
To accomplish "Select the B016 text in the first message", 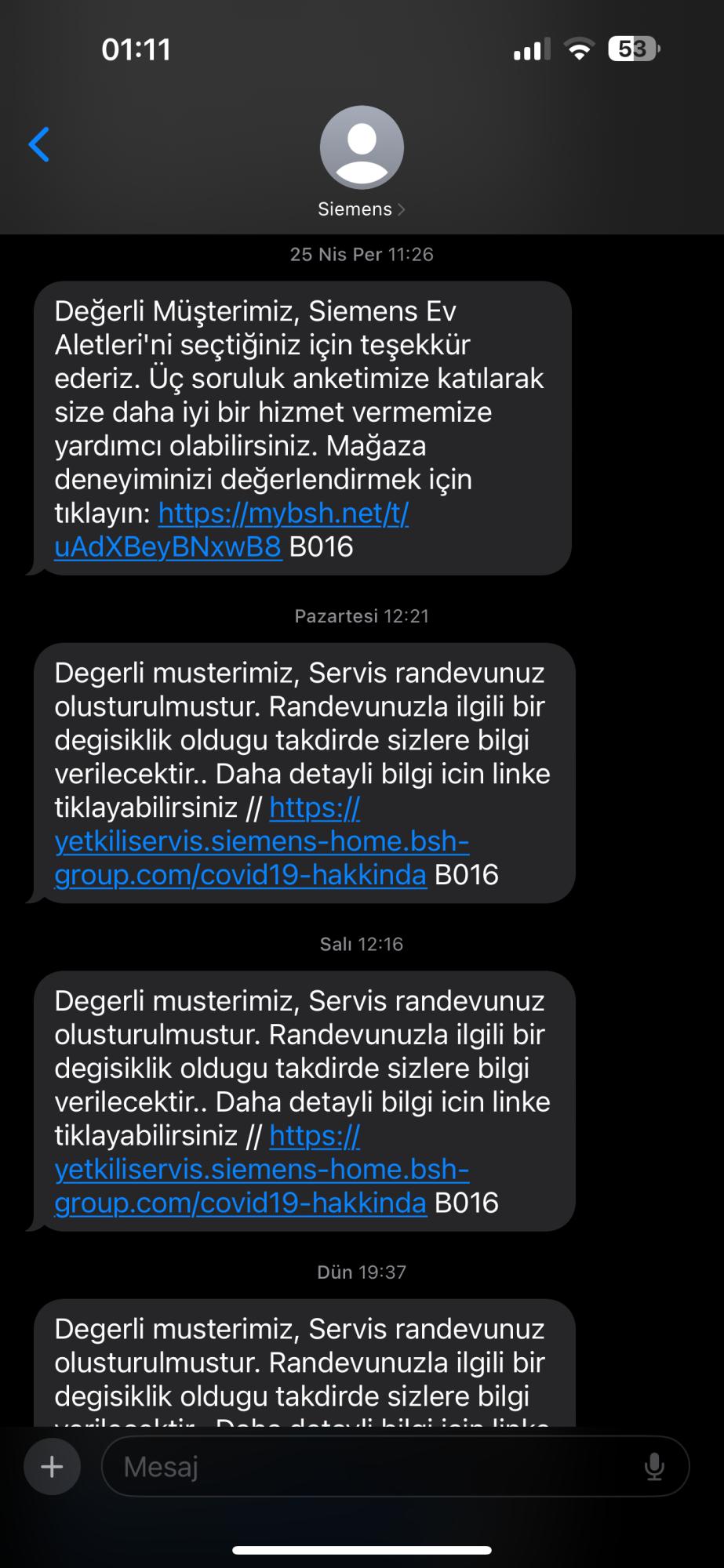I will [325, 546].
